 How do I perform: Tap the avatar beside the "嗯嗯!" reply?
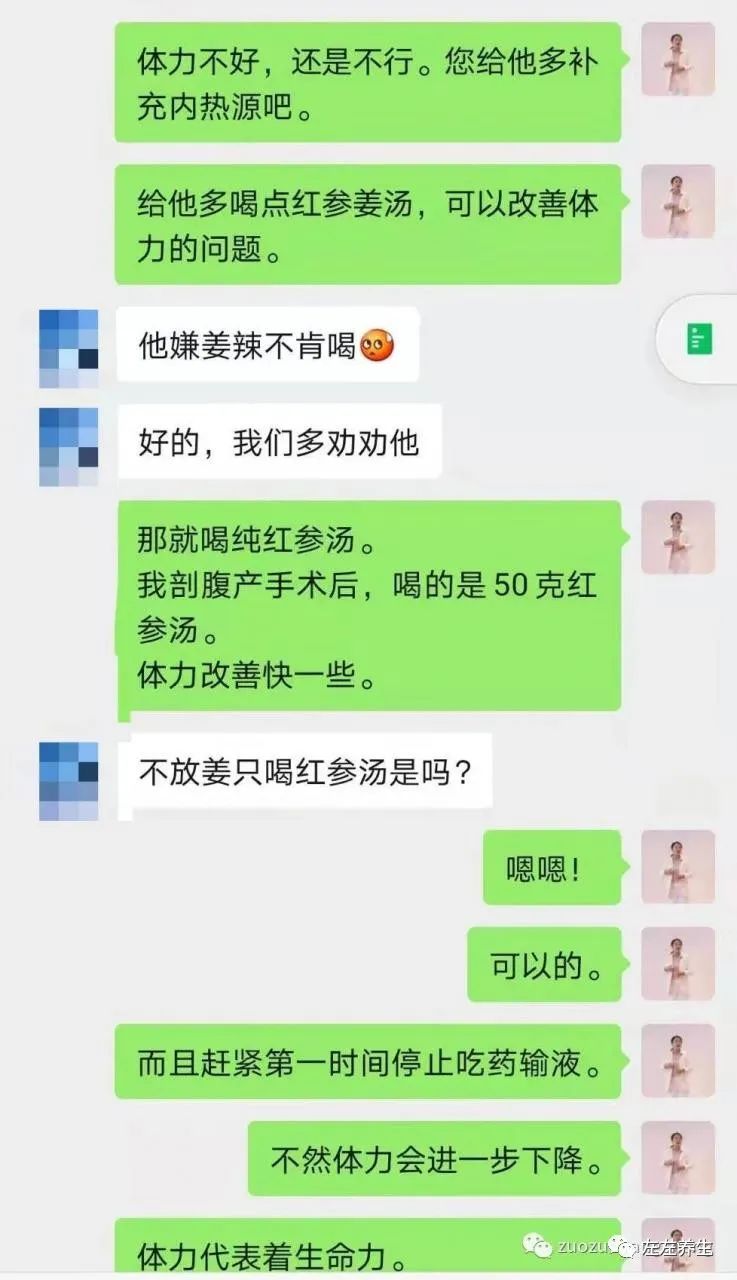click(679, 868)
